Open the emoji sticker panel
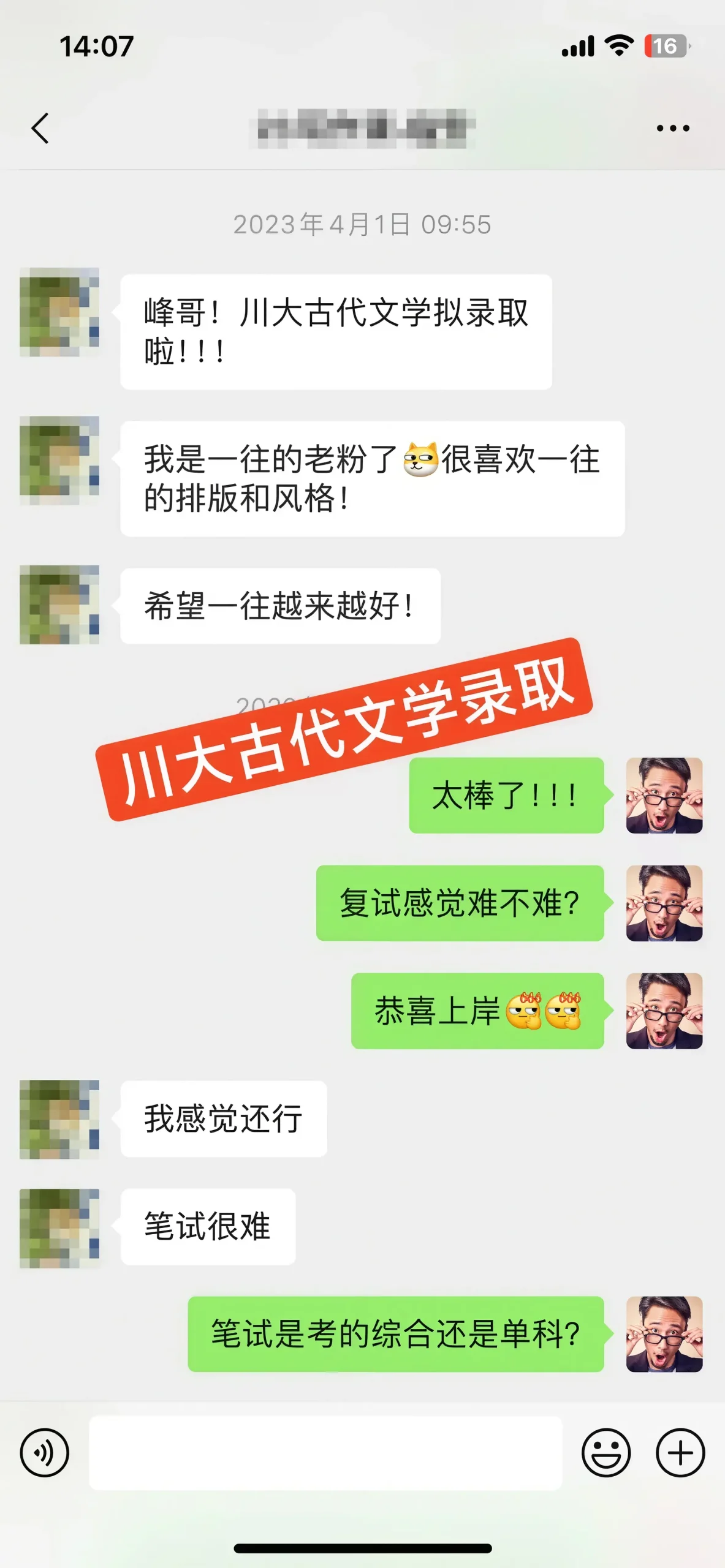The image size is (725, 1568). point(605,1453)
